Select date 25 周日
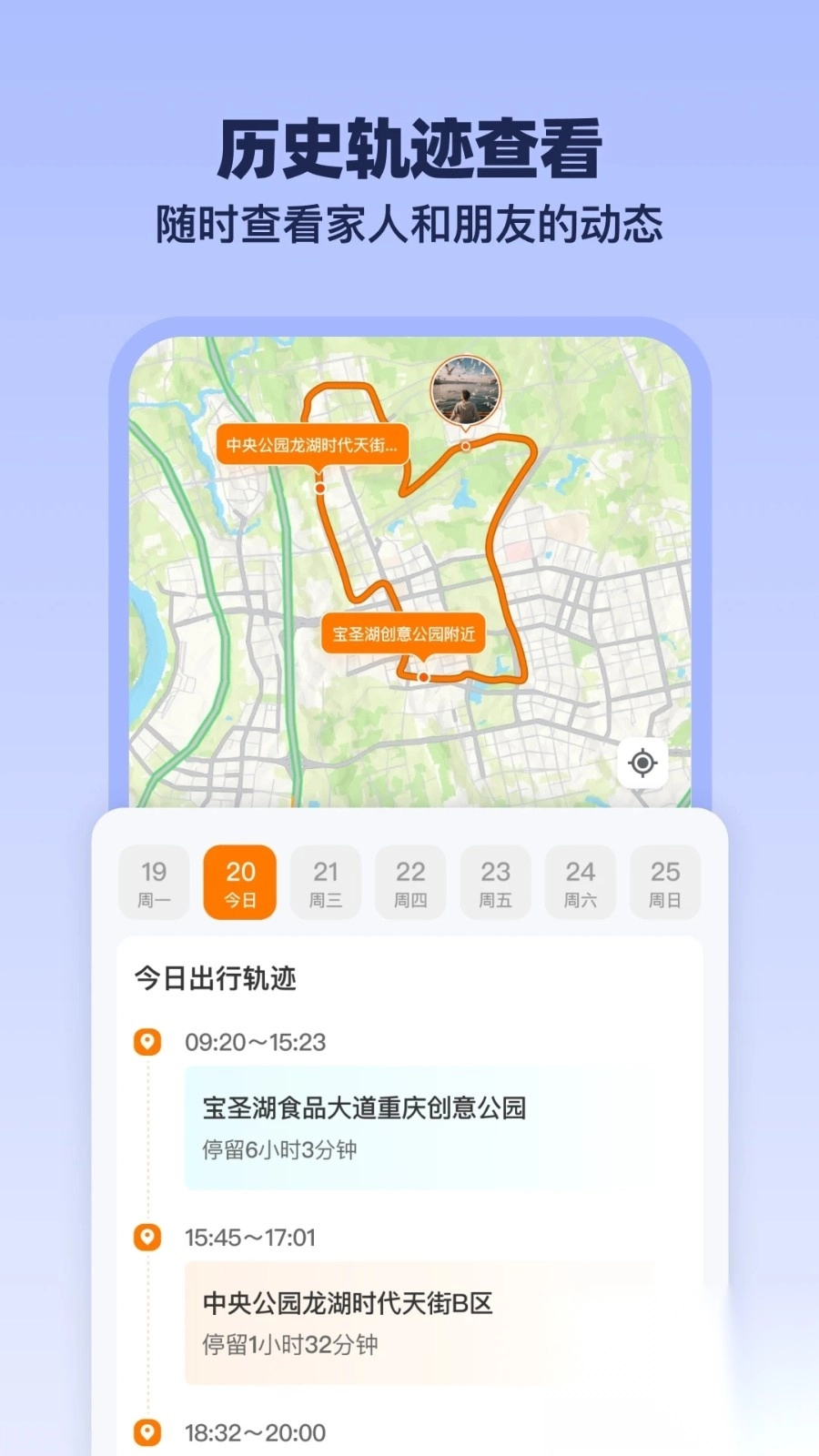 (x=665, y=881)
